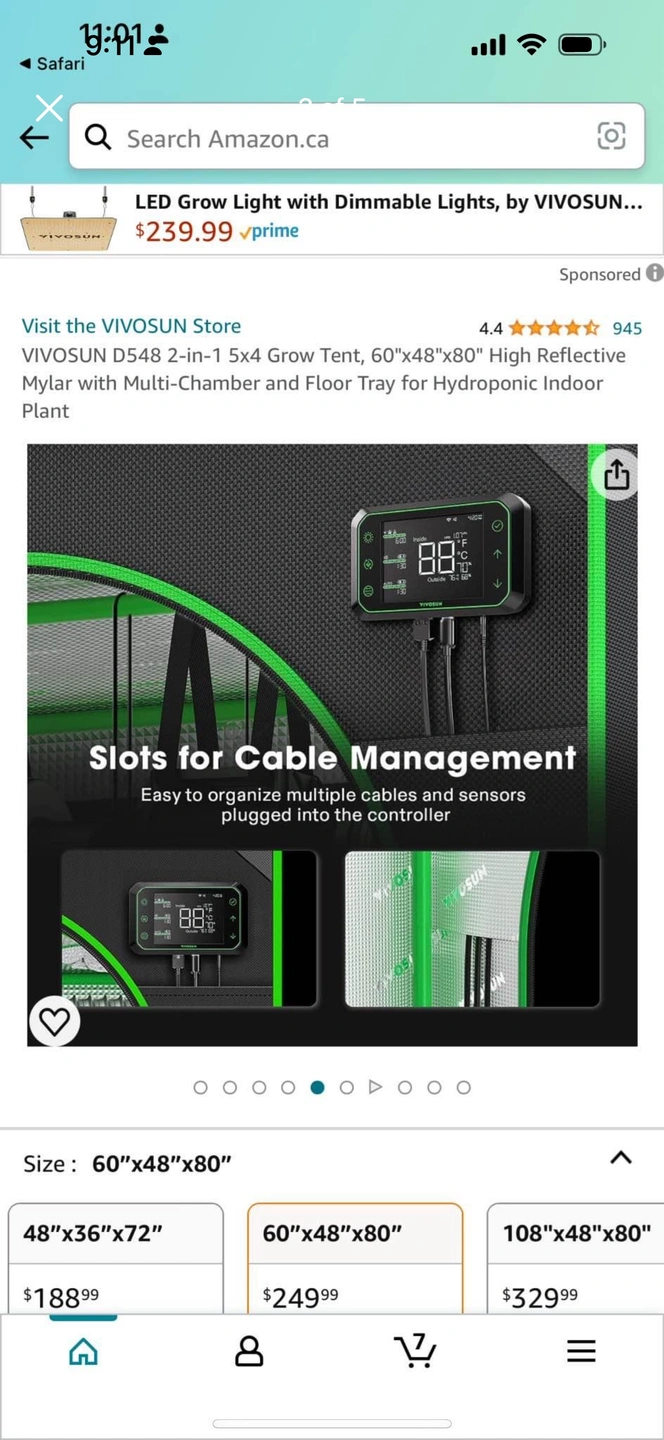The image size is (664, 1440).
Task: Play the product video from the indicator
Action: 375,1087
